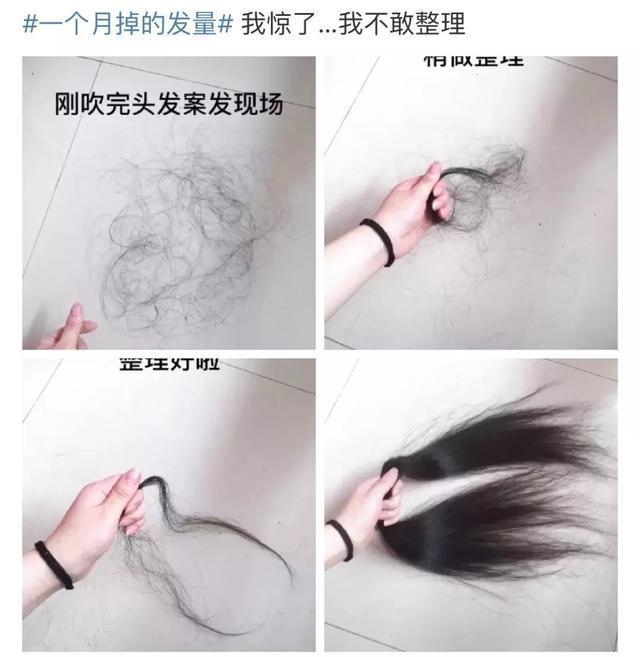Open the photo of the thin sorted hair strand
640x657 pixels.
point(168,503)
